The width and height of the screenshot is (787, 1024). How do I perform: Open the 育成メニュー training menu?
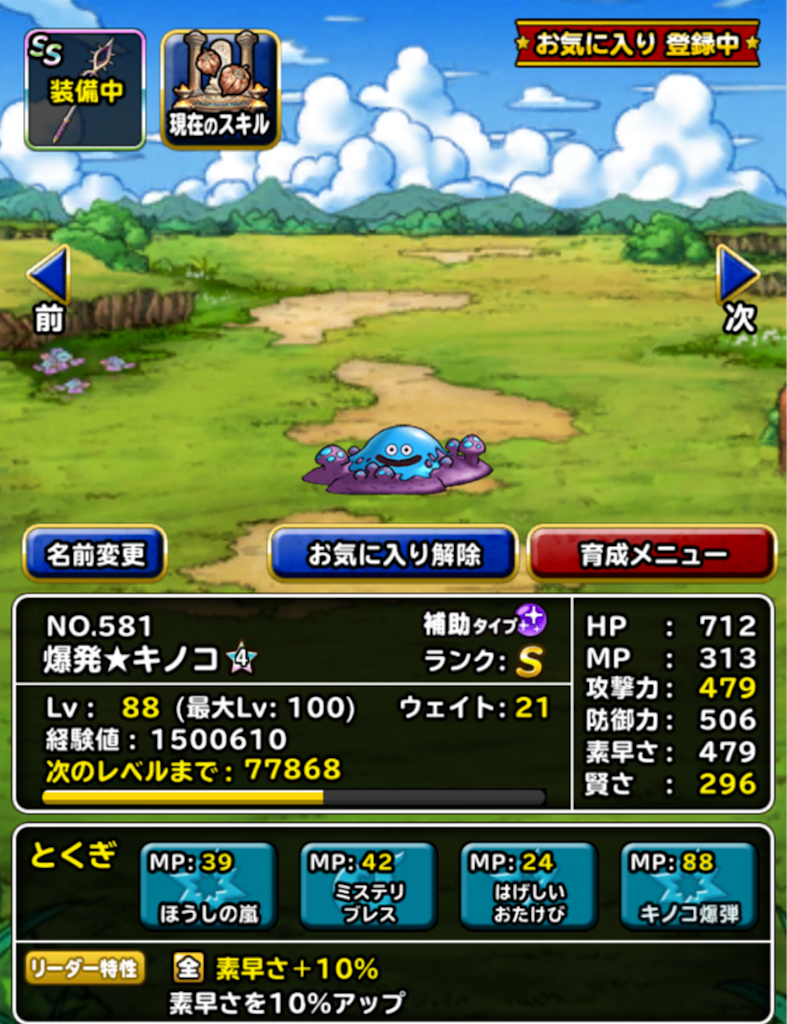coord(651,554)
